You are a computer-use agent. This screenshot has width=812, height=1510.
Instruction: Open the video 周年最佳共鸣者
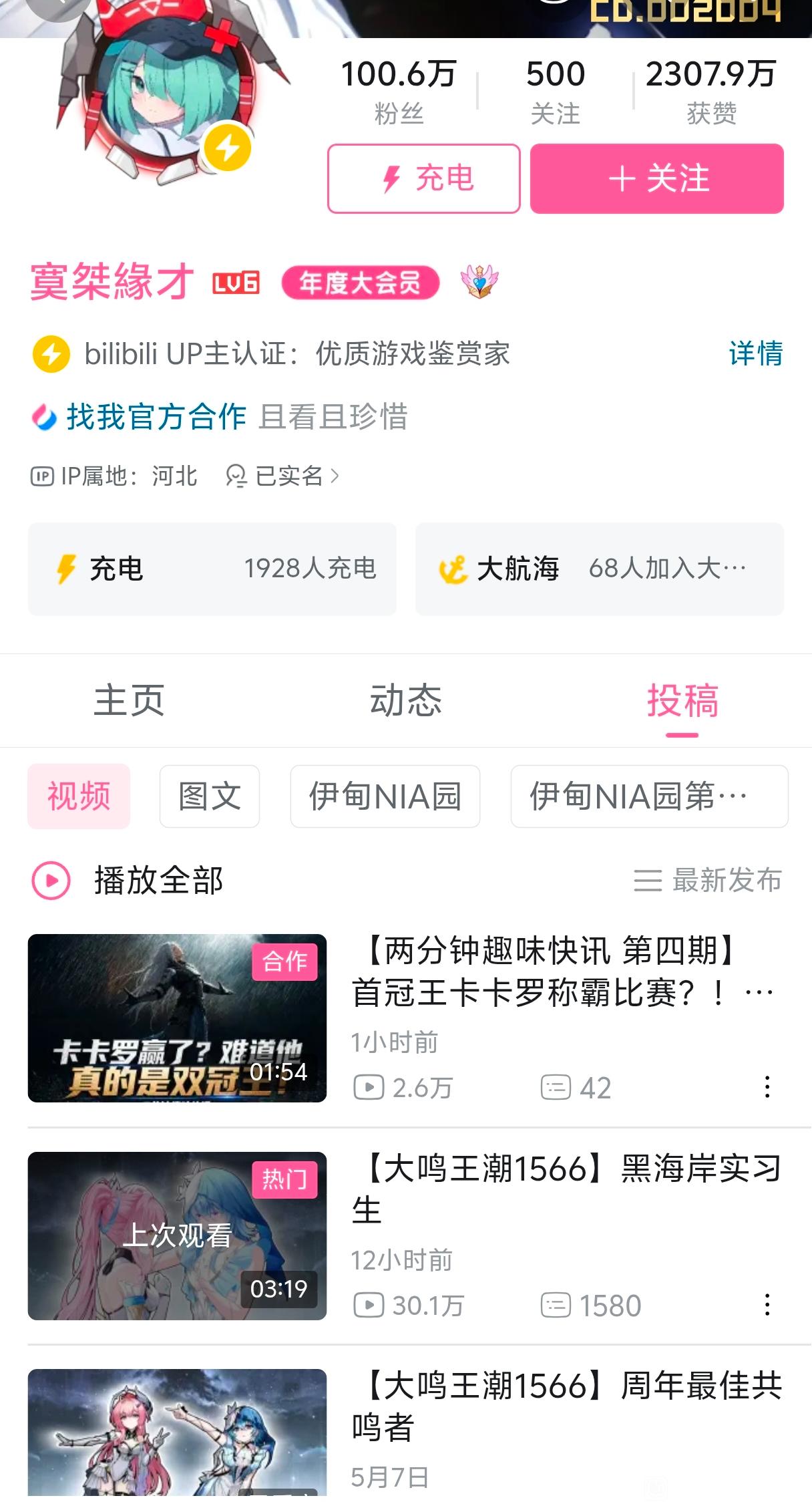pos(566,1406)
